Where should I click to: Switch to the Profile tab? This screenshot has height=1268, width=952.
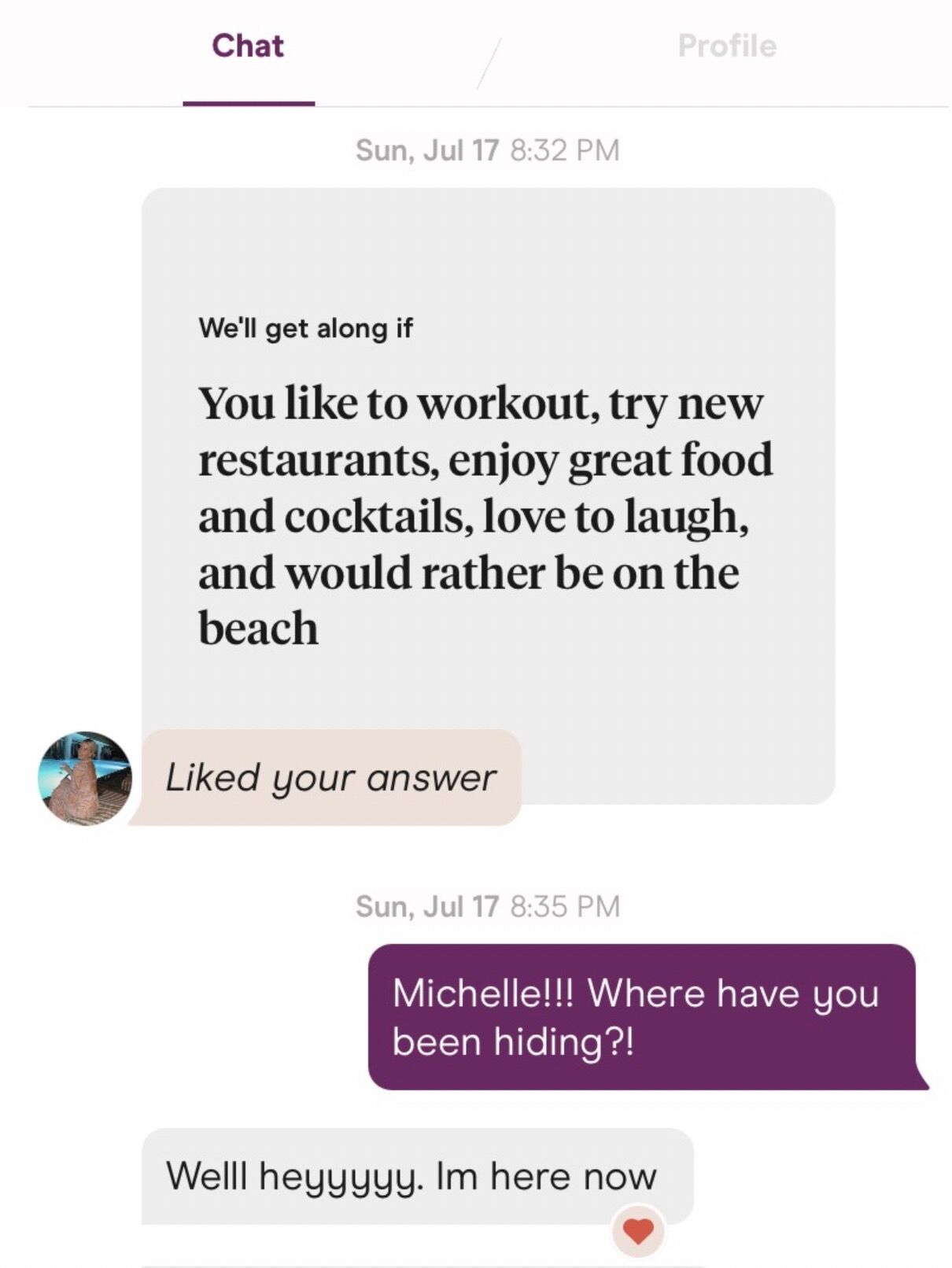(x=726, y=46)
